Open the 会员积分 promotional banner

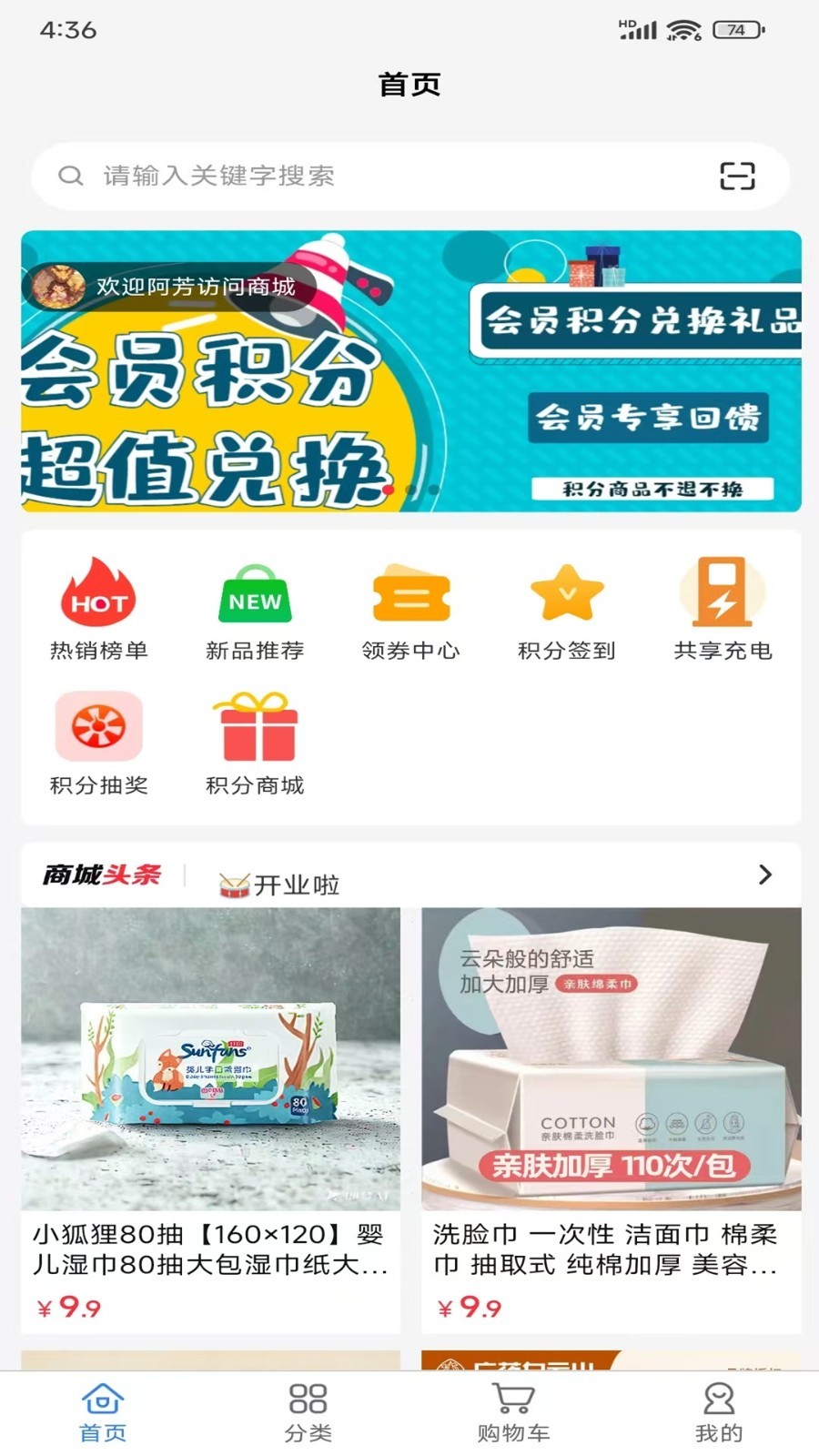(411, 371)
